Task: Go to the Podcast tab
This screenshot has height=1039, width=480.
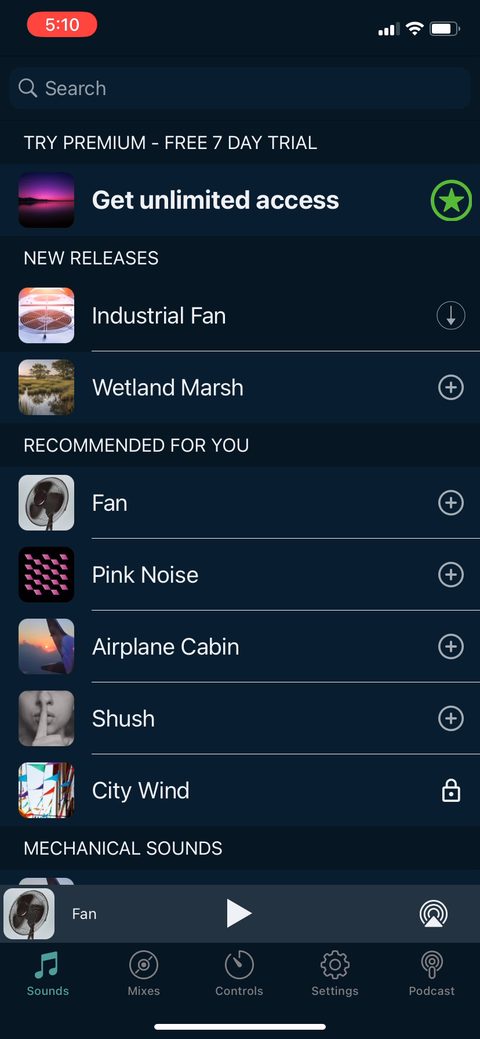Action: (x=432, y=974)
